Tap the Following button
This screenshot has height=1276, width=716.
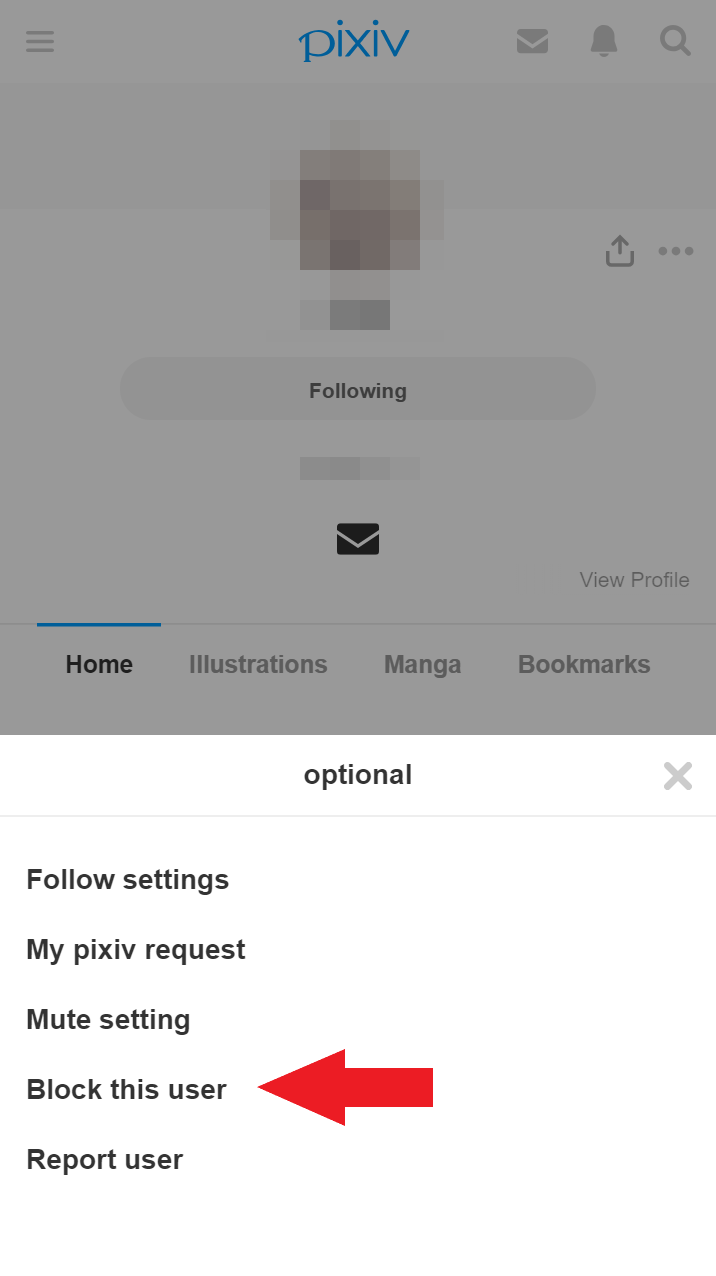click(x=358, y=389)
